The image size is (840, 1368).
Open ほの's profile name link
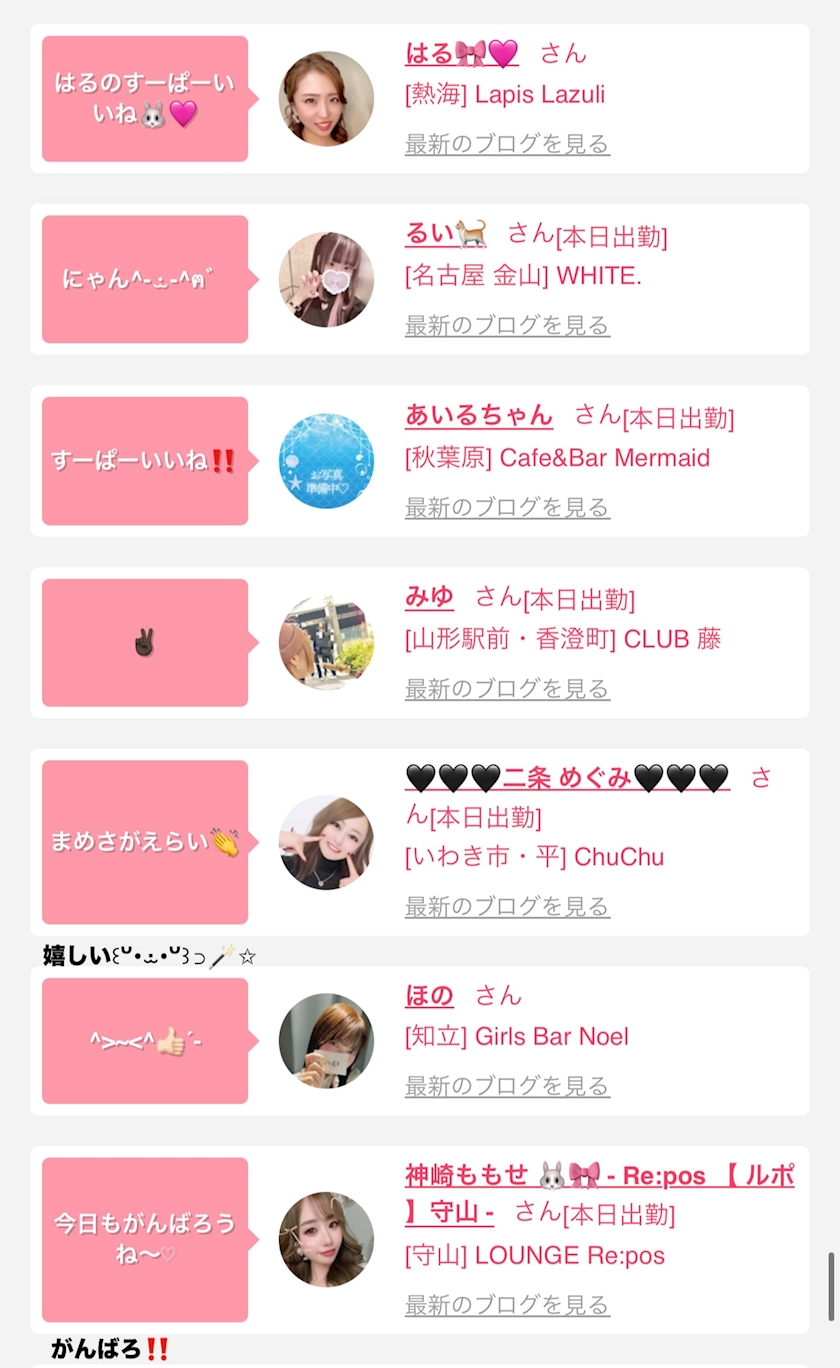(x=430, y=995)
